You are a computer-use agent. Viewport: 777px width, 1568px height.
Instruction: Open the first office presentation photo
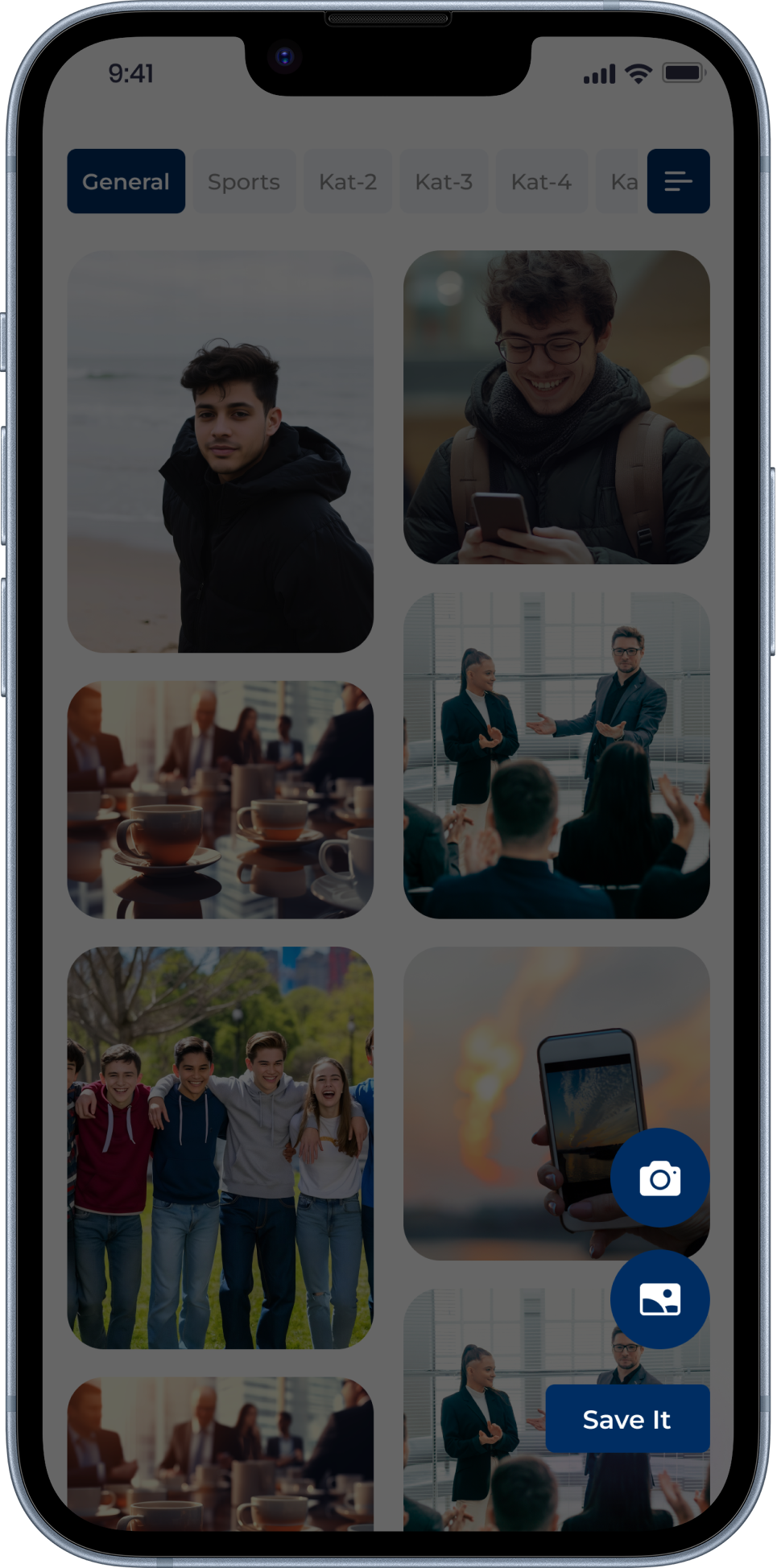coord(556,755)
